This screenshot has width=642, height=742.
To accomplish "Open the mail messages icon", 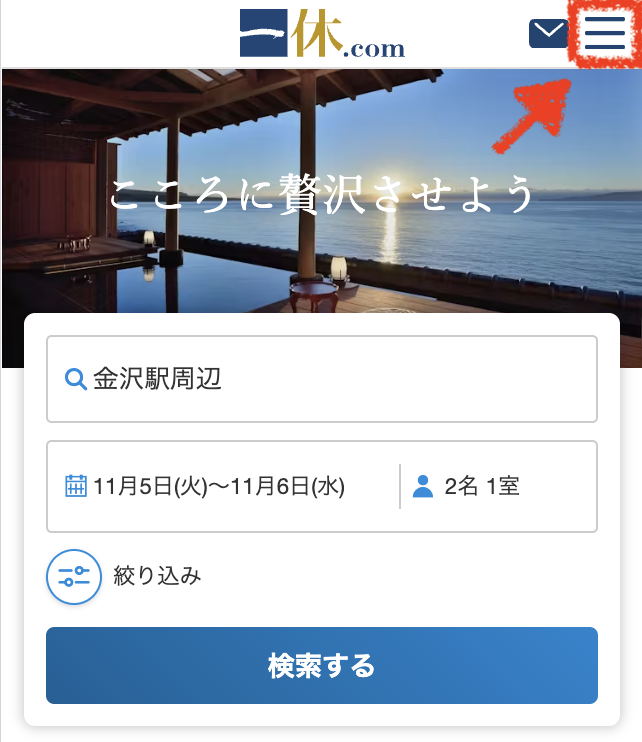I will 548,34.
